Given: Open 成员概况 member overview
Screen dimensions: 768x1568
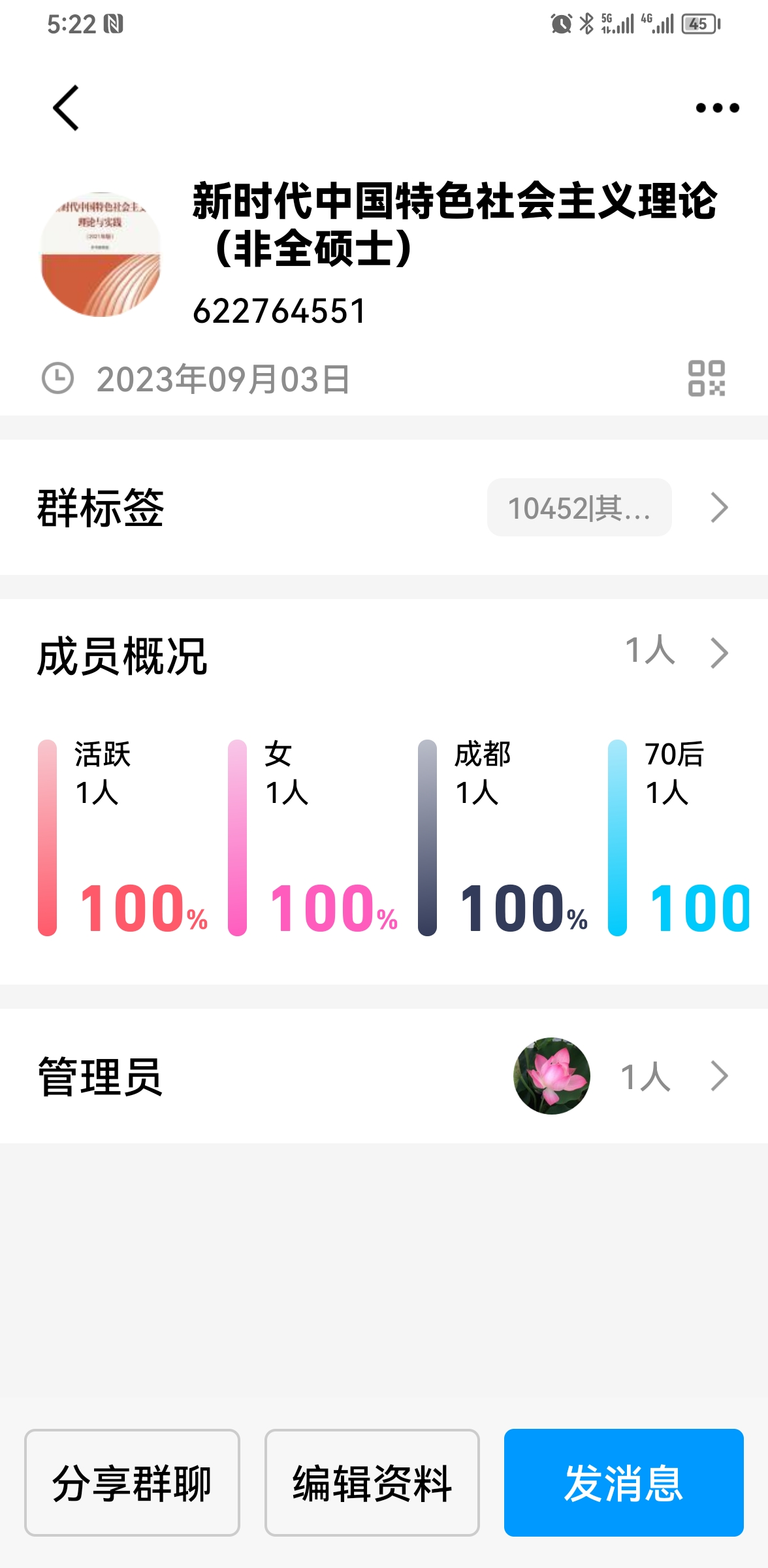Looking at the screenshot, I should [384, 653].
